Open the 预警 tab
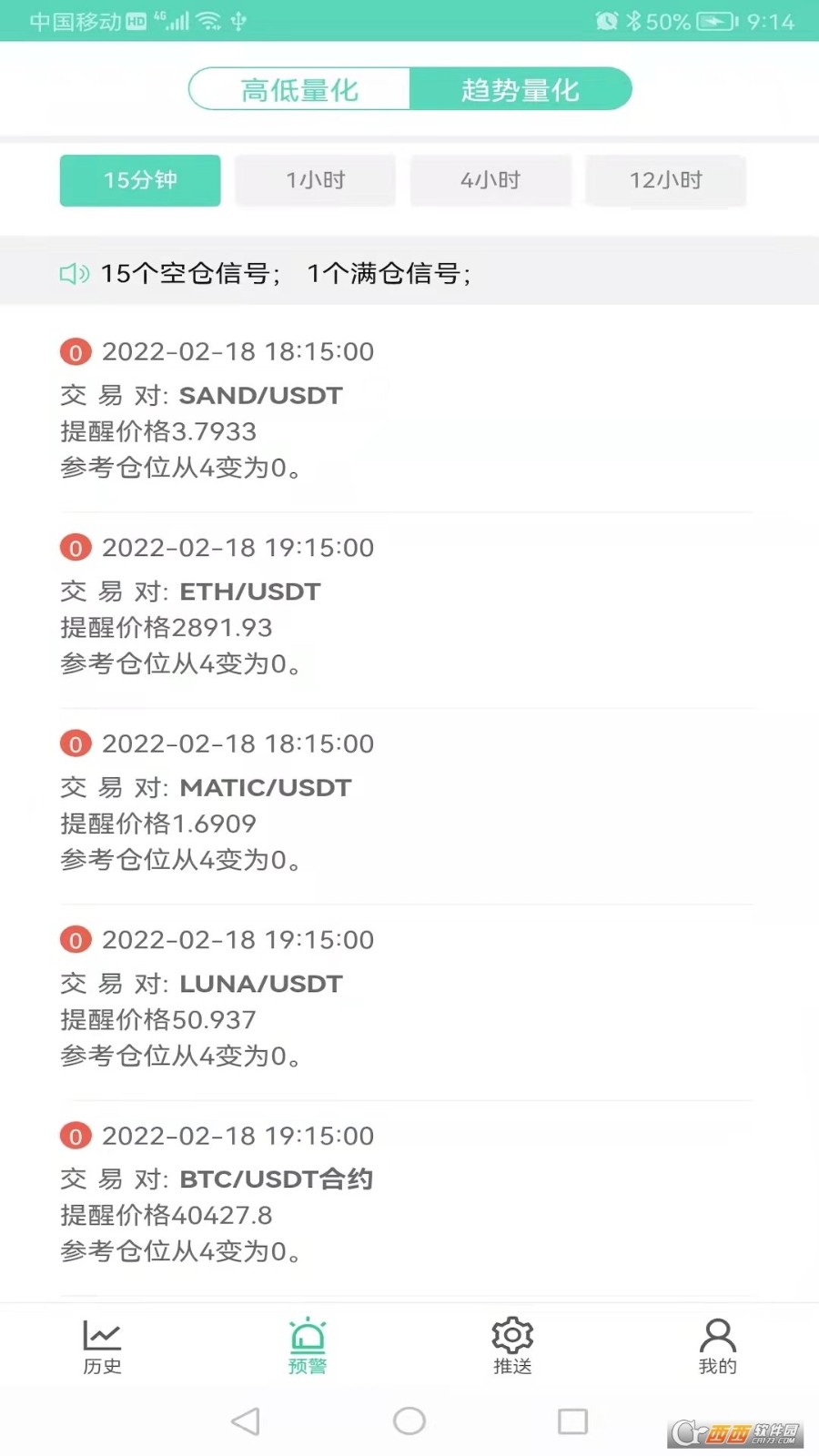Image resolution: width=819 pixels, height=1456 pixels. point(308,1347)
